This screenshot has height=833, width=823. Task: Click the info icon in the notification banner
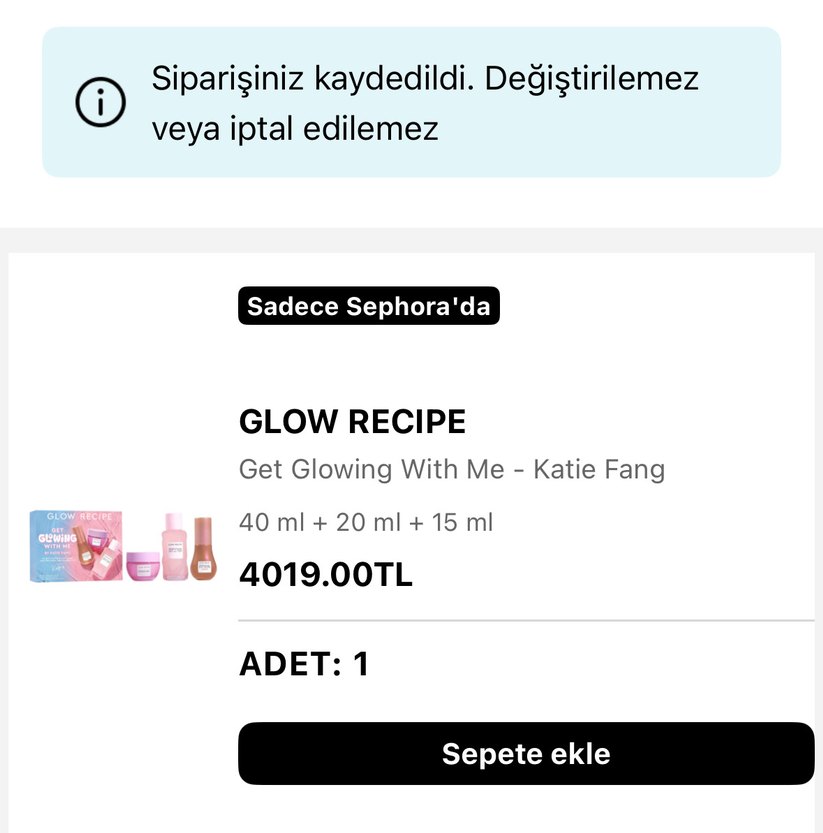tap(99, 101)
